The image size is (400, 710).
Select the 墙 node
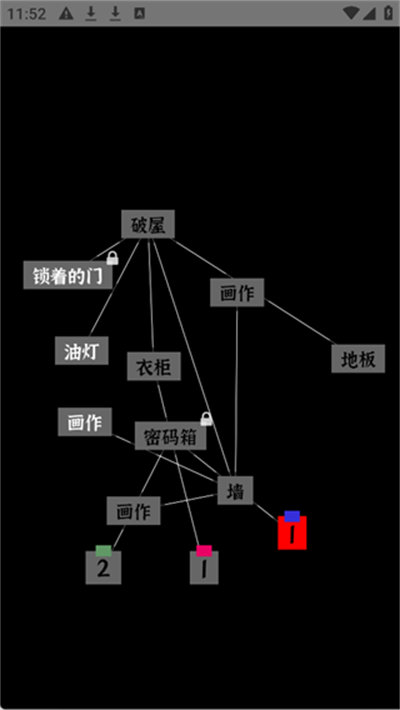[235, 490]
